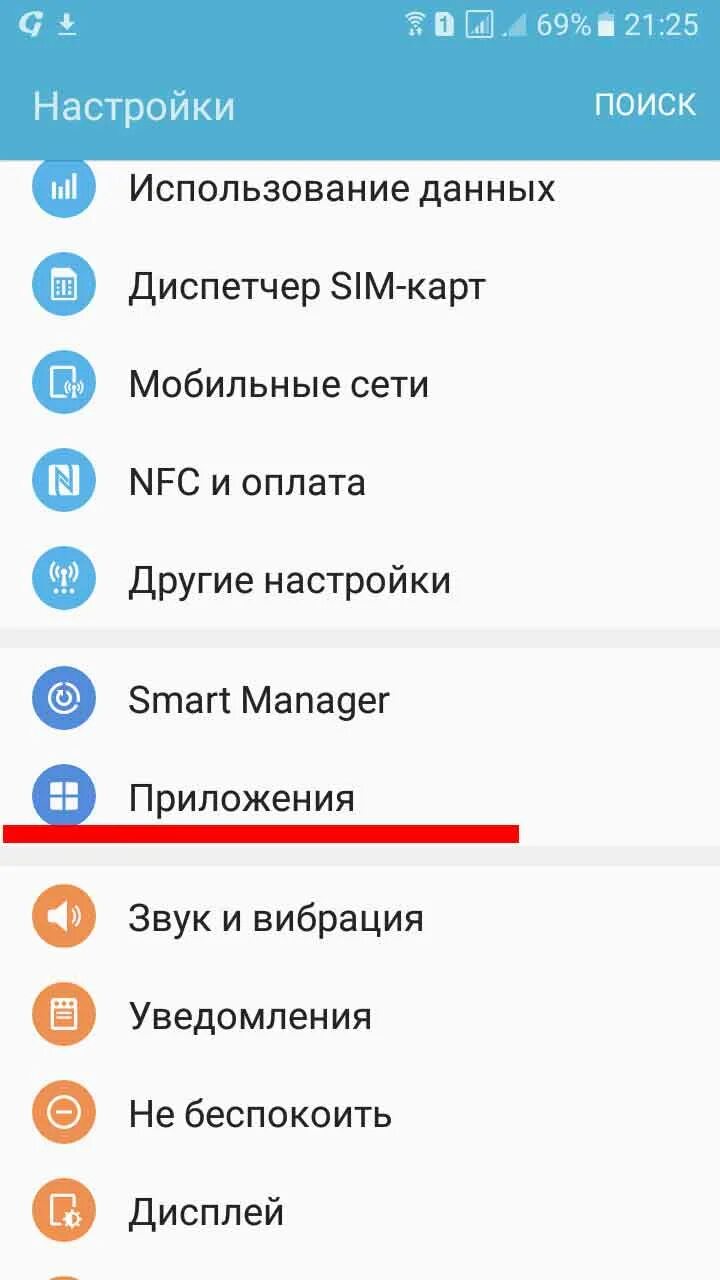Go to Уведомления settings
The height and width of the screenshot is (1280, 720).
click(x=360, y=1016)
